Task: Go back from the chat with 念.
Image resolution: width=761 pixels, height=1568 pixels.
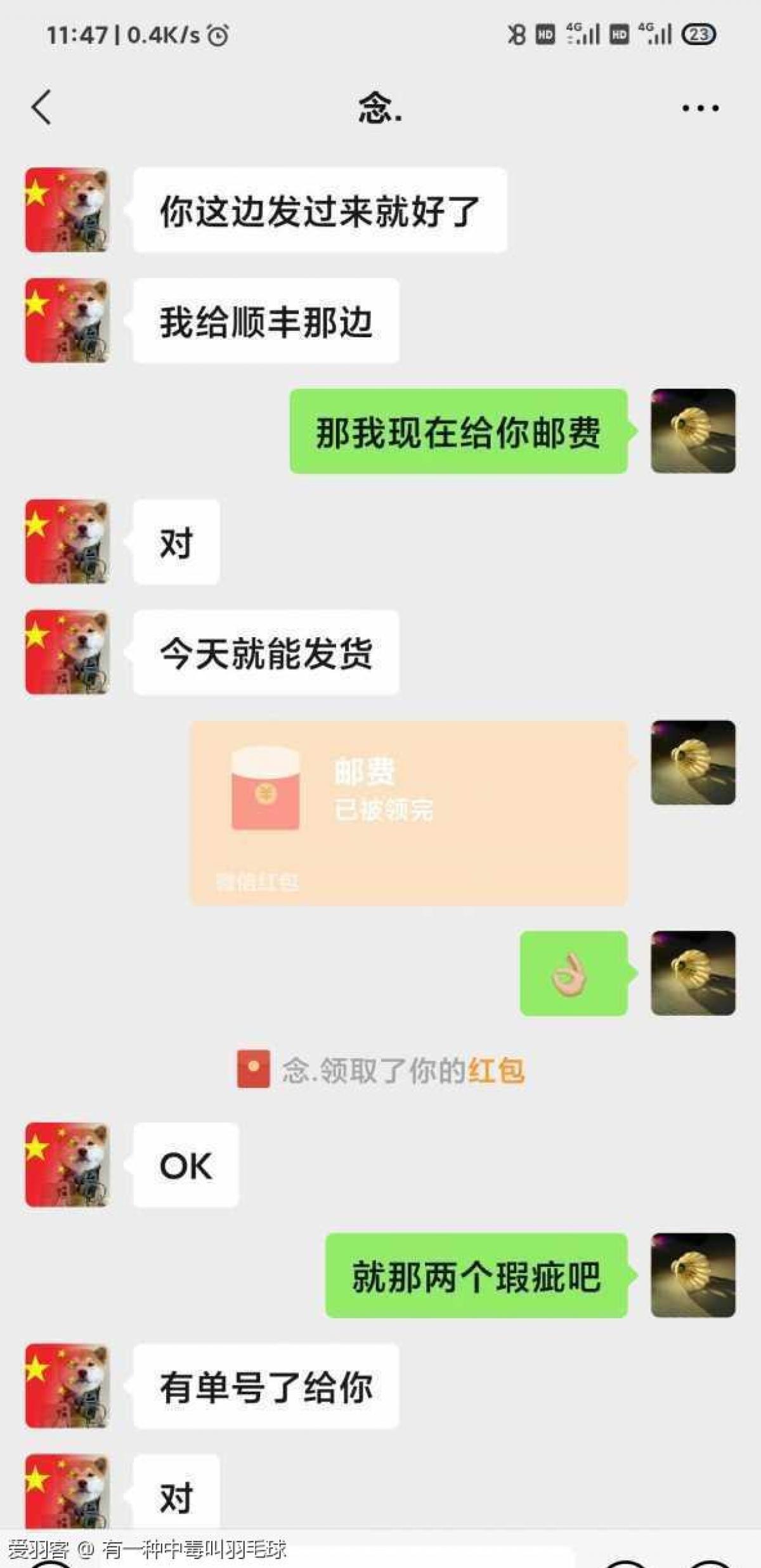Action: tap(42, 107)
